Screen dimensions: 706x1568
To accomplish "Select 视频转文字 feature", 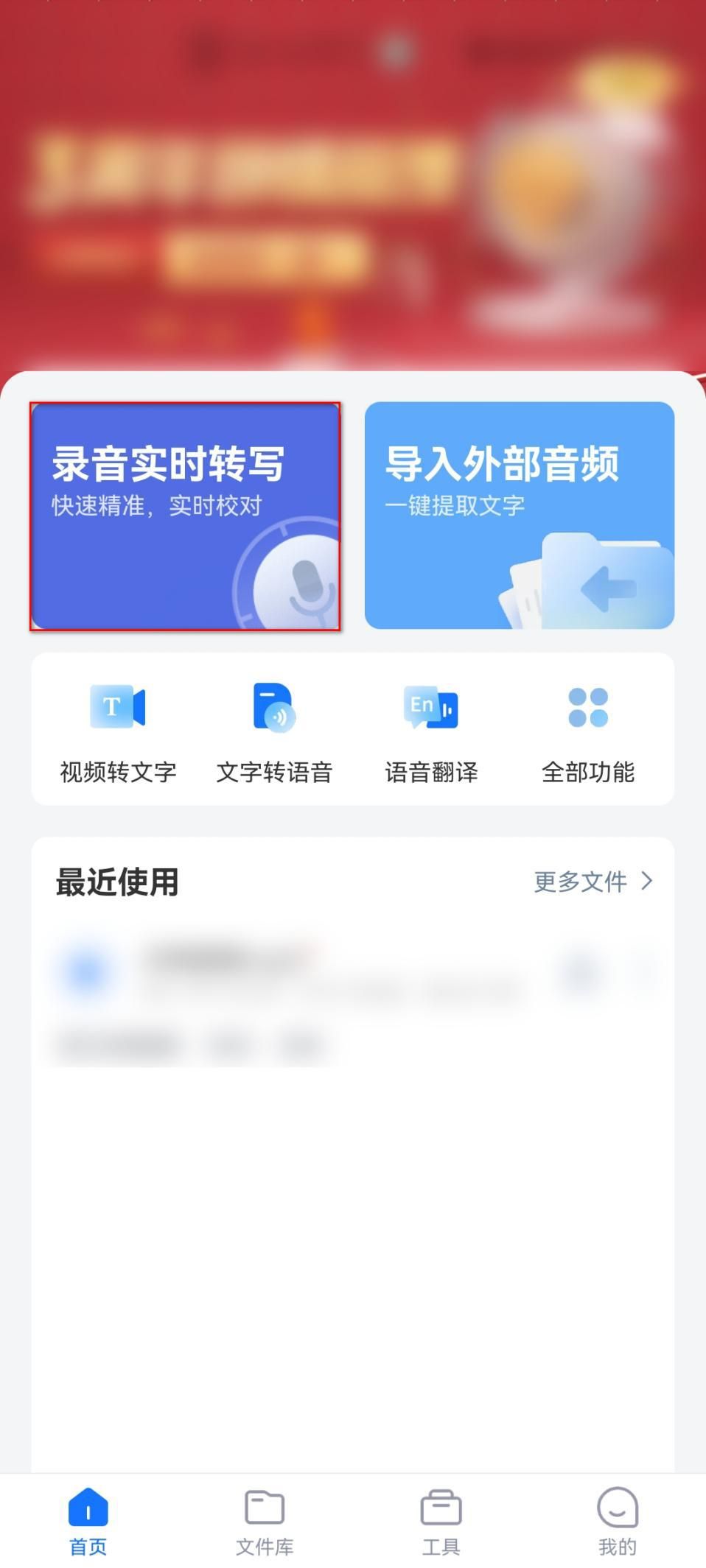I will pyautogui.click(x=118, y=731).
